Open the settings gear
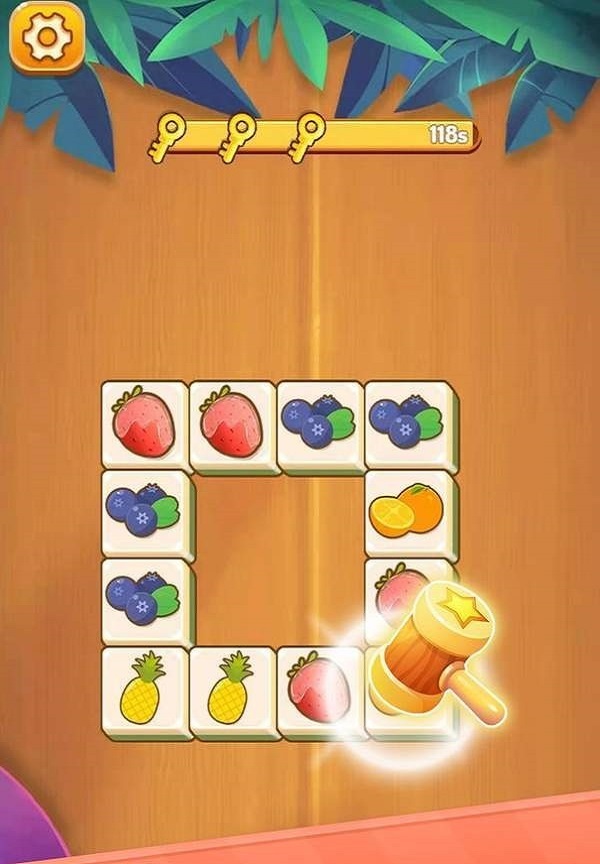This screenshot has height=864, width=600. (x=47, y=37)
